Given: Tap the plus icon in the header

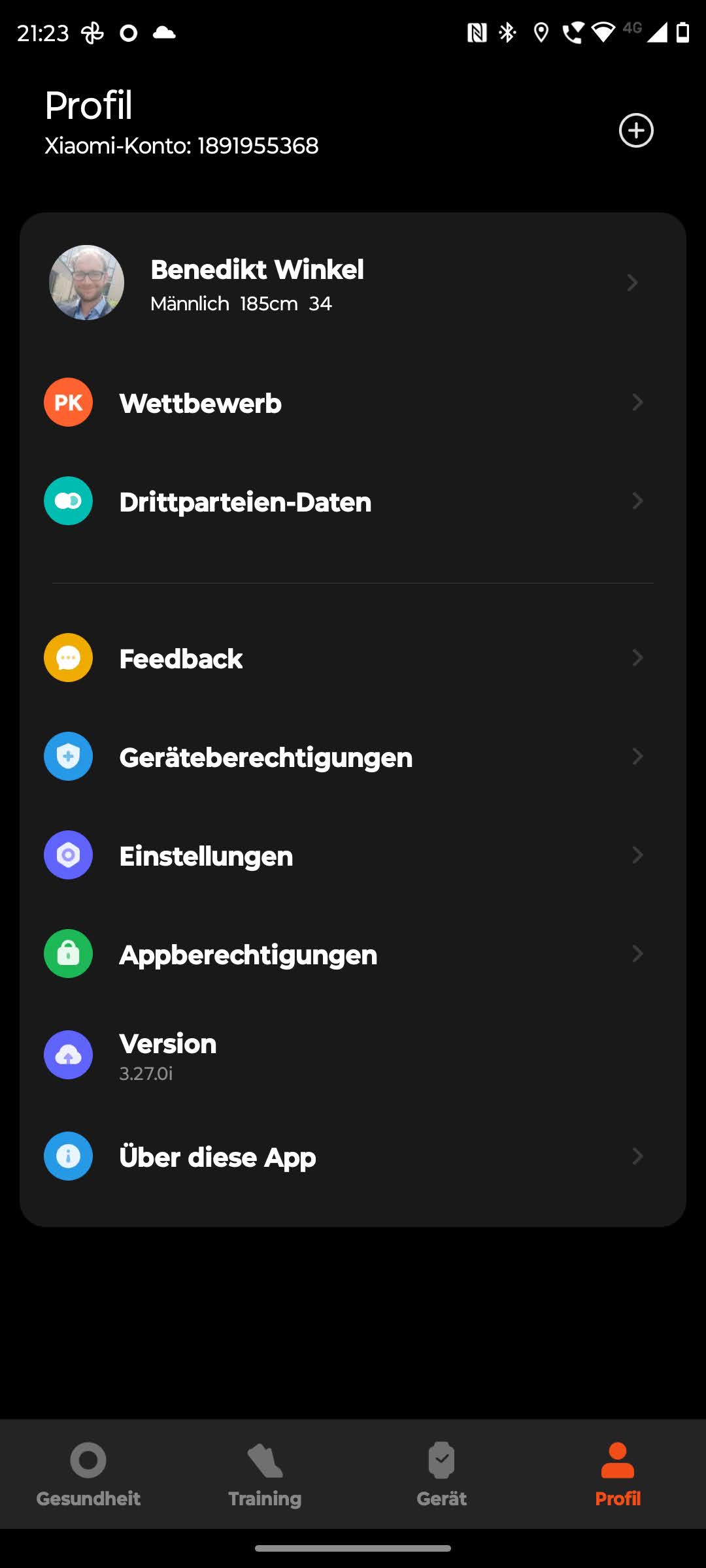Looking at the screenshot, I should click(636, 131).
